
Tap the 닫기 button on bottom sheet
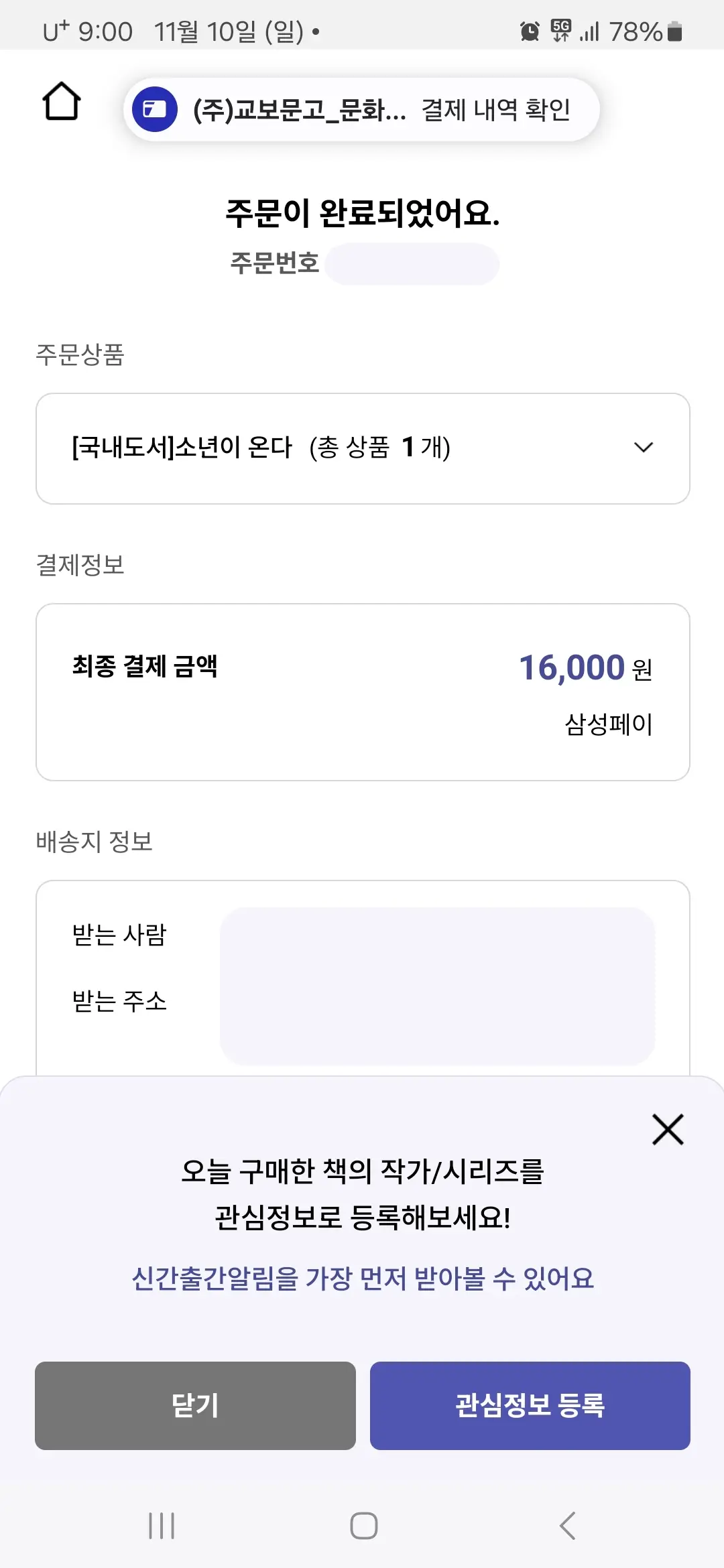tap(196, 1407)
